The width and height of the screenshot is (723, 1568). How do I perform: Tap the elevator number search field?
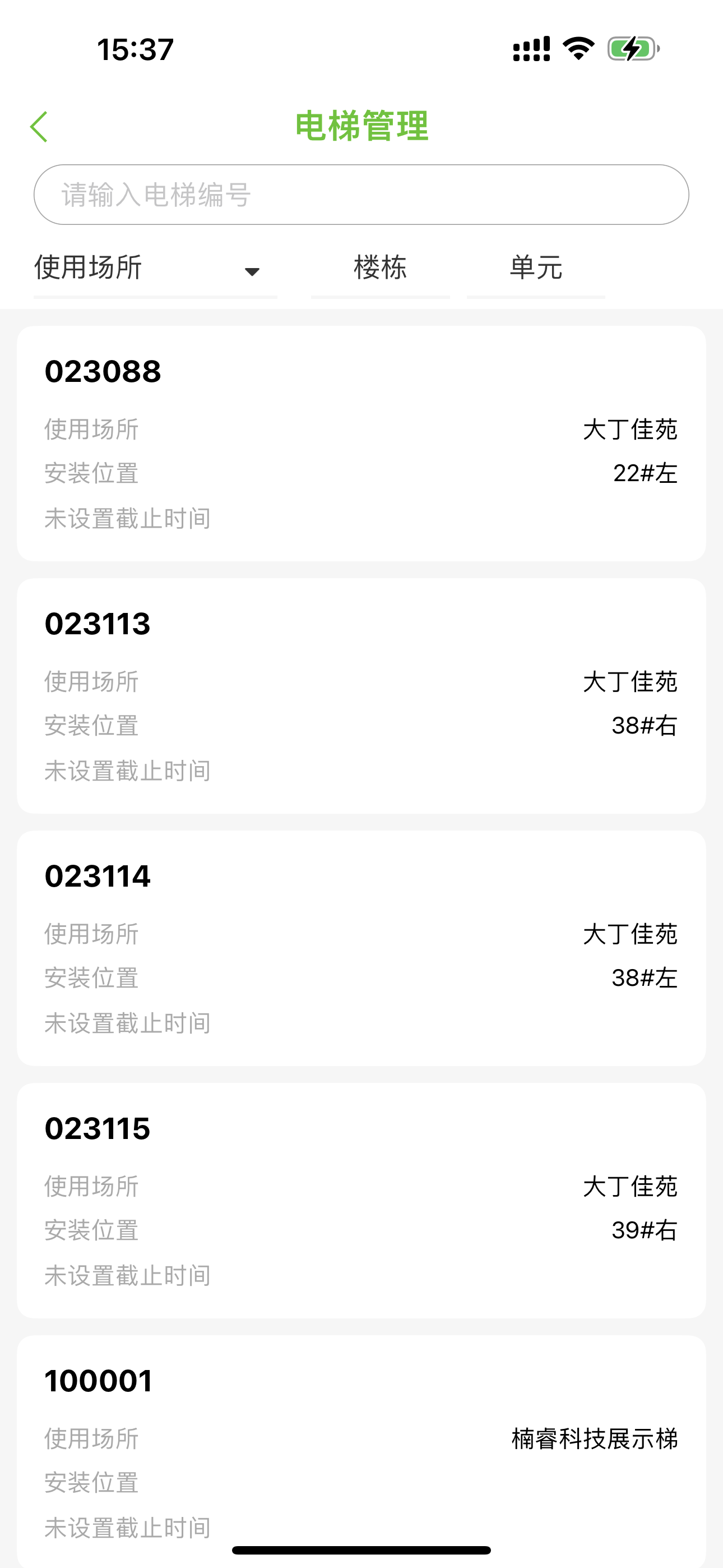point(361,195)
